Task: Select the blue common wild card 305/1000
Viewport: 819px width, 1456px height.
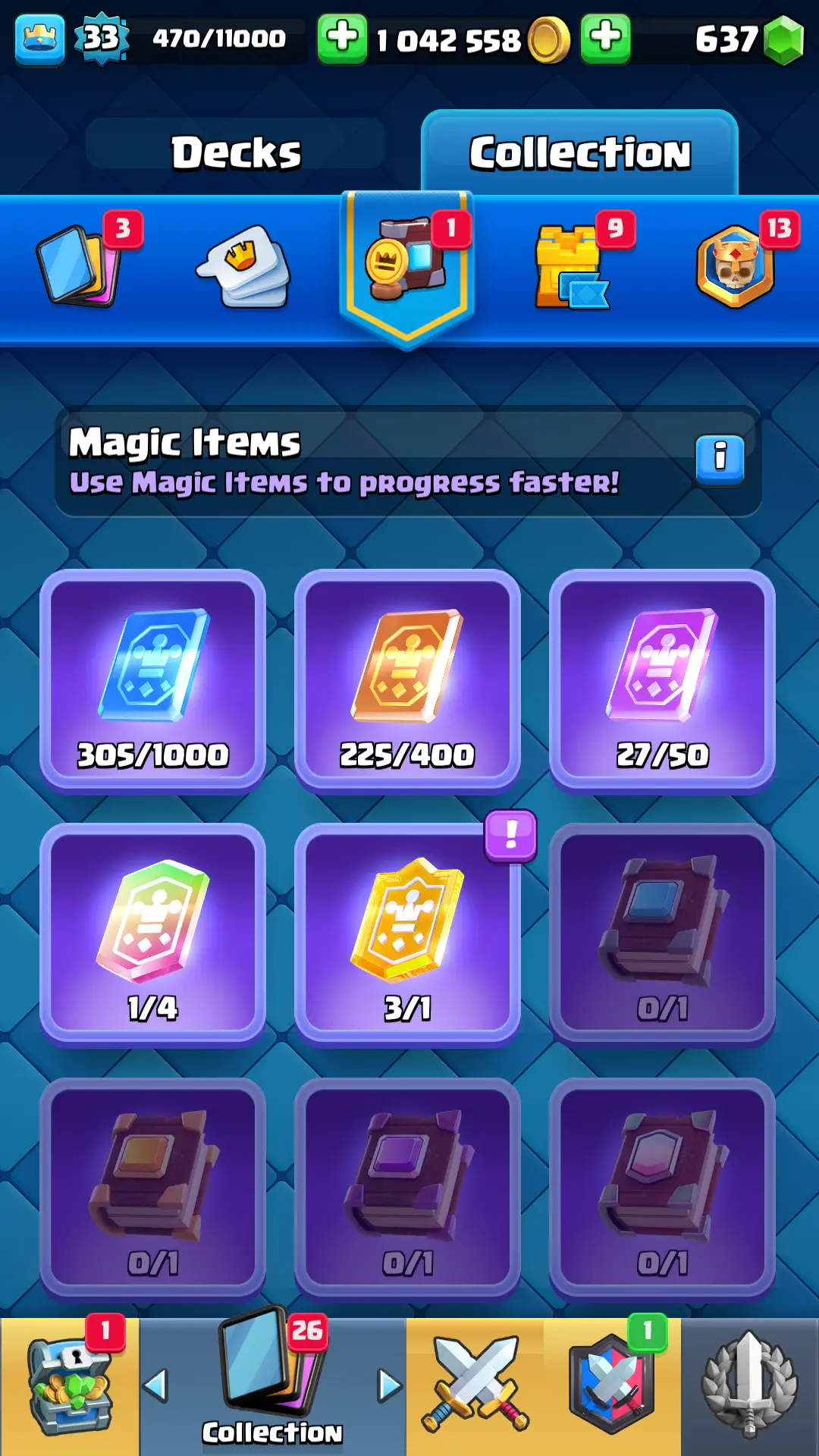Action: (x=152, y=679)
